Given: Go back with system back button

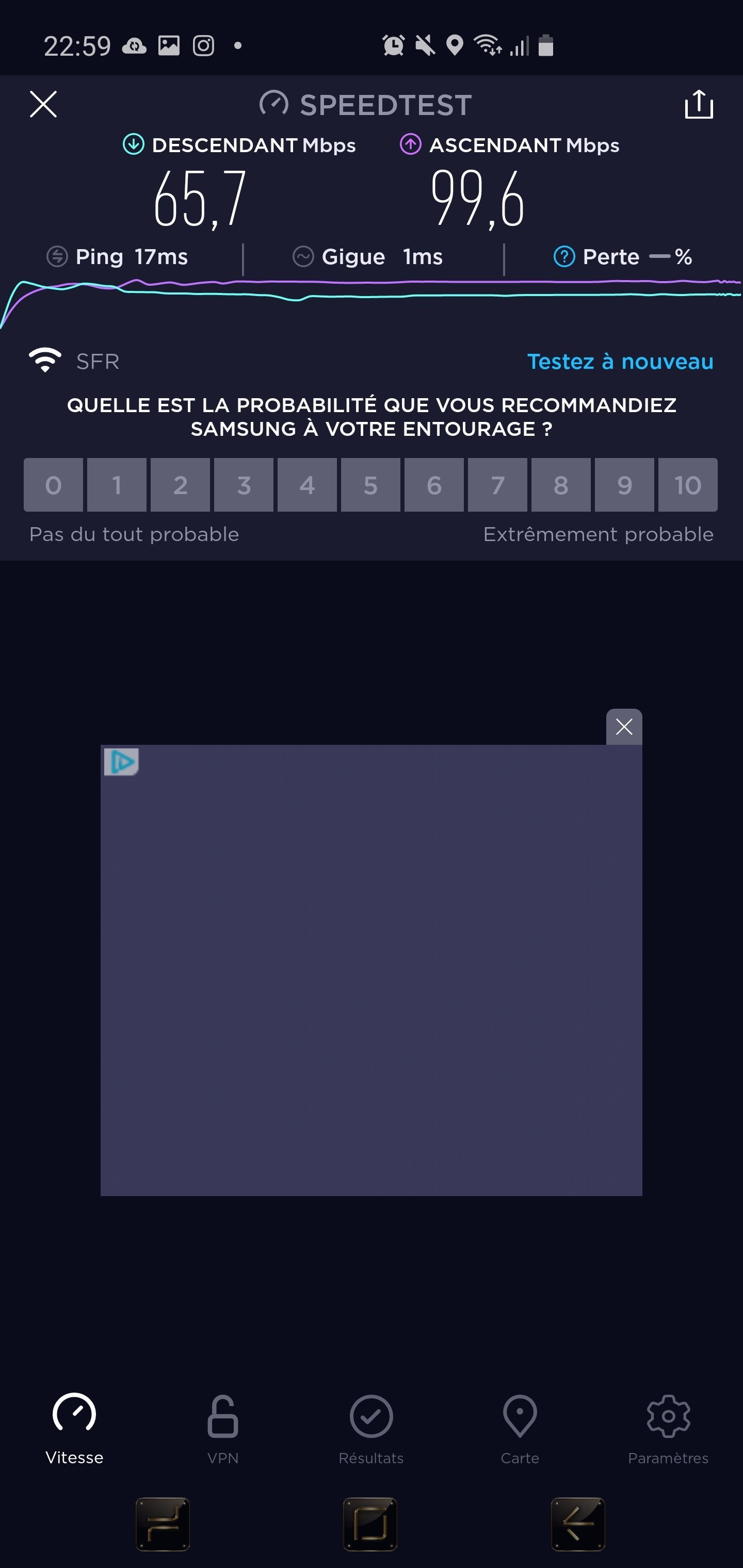Looking at the screenshot, I should click(x=577, y=1524).
